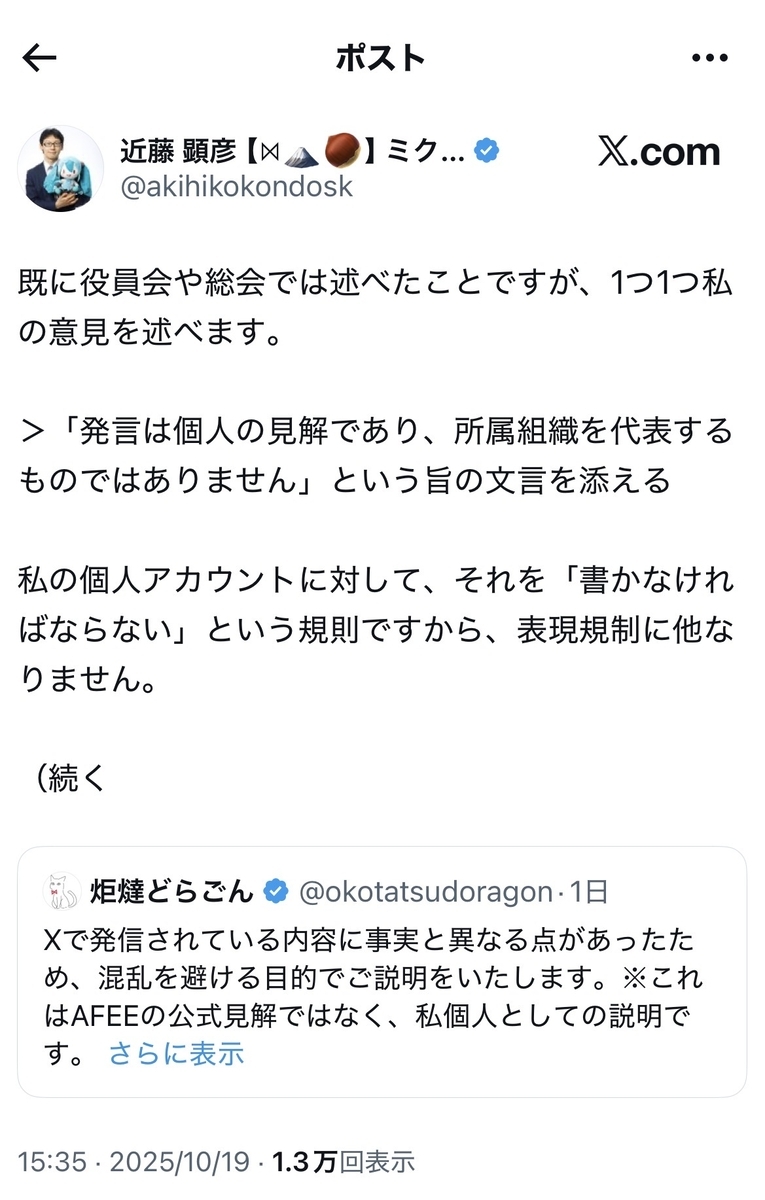Open the @akihikokondosk profile handle
765x1200 pixels.
pos(236,187)
